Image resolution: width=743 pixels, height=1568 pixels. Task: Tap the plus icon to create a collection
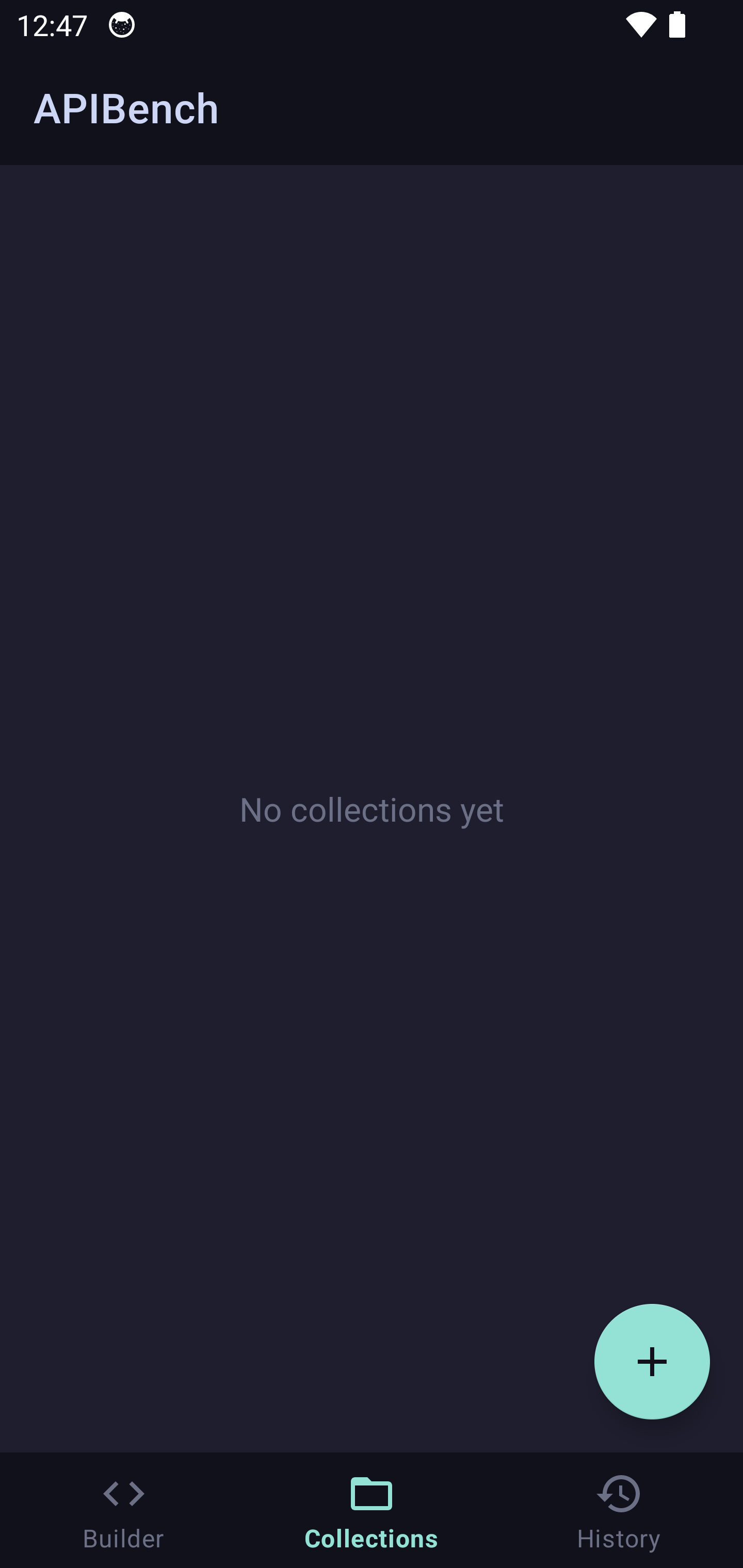(652, 1362)
